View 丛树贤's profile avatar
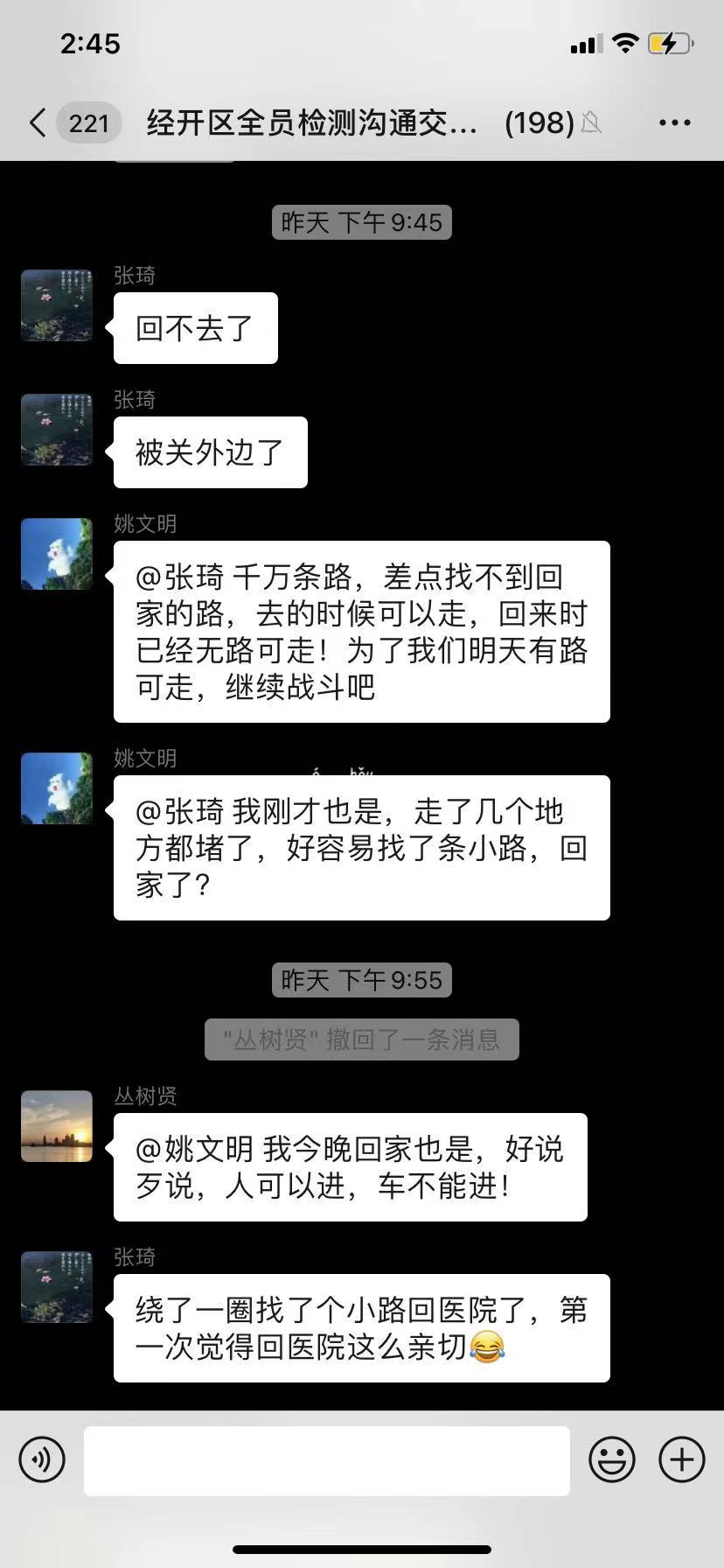 (x=57, y=1126)
